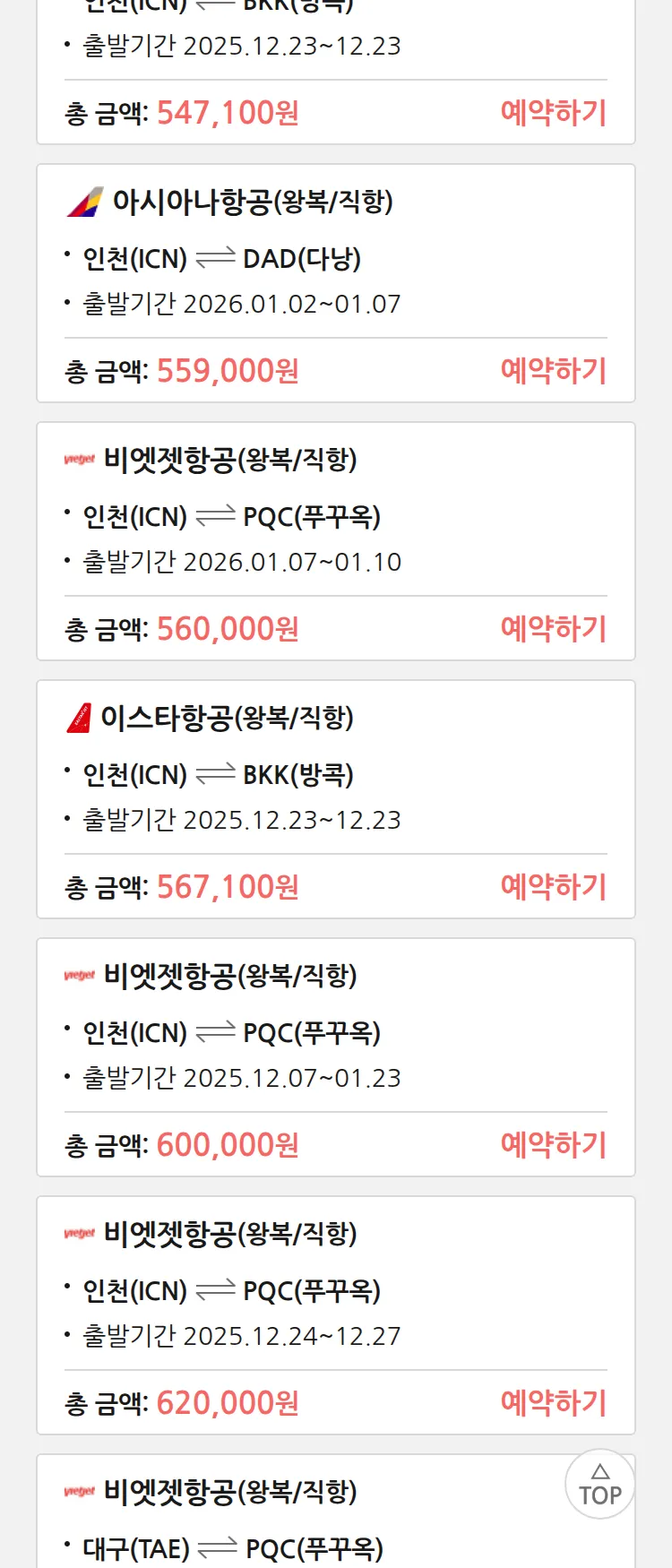Screen dimensions: 672x1568
Task: Select 예약하기 on the 560,000원 비엣젯항공 fare
Action: (553, 629)
